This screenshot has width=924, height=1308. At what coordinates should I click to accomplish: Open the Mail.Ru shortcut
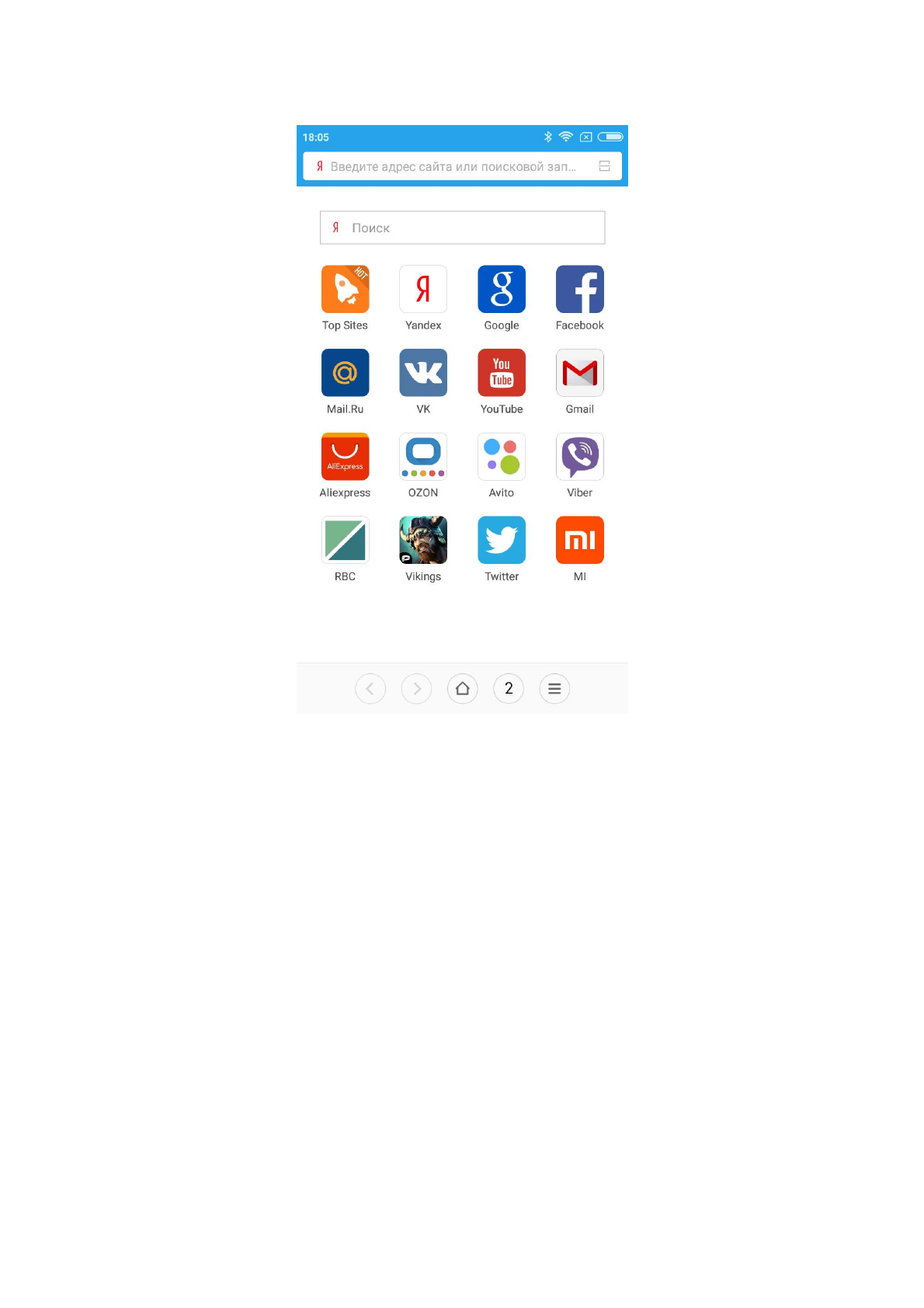tap(345, 374)
